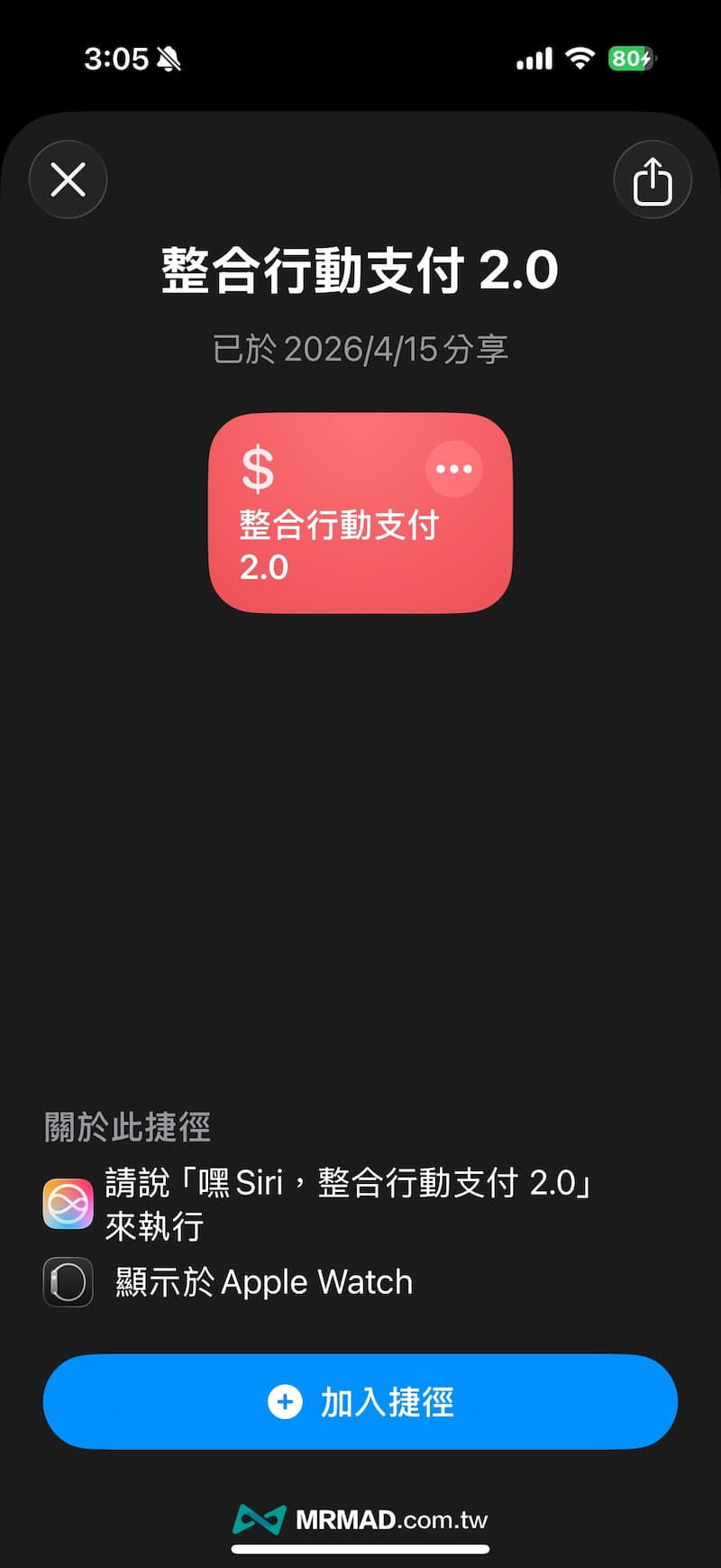Tap the 加入捷徑 button
Viewport: 721px width, 1568px height.
point(360,1402)
